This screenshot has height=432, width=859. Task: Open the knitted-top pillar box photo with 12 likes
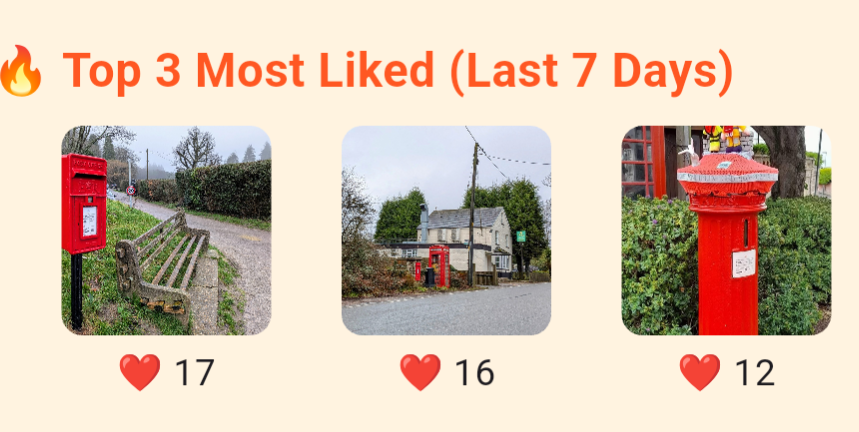(726, 230)
